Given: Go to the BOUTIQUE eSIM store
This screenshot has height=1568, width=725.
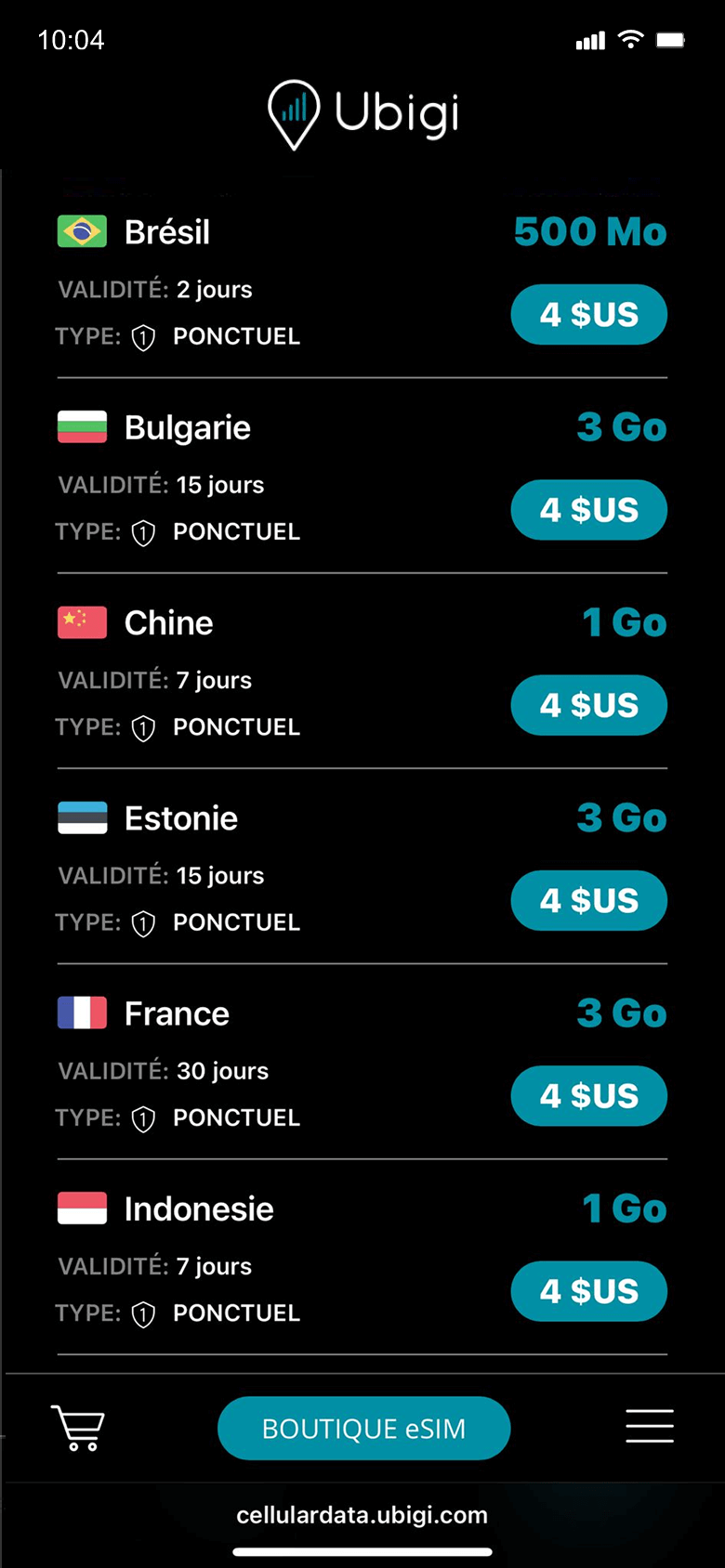Looking at the screenshot, I should (363, 1428).
